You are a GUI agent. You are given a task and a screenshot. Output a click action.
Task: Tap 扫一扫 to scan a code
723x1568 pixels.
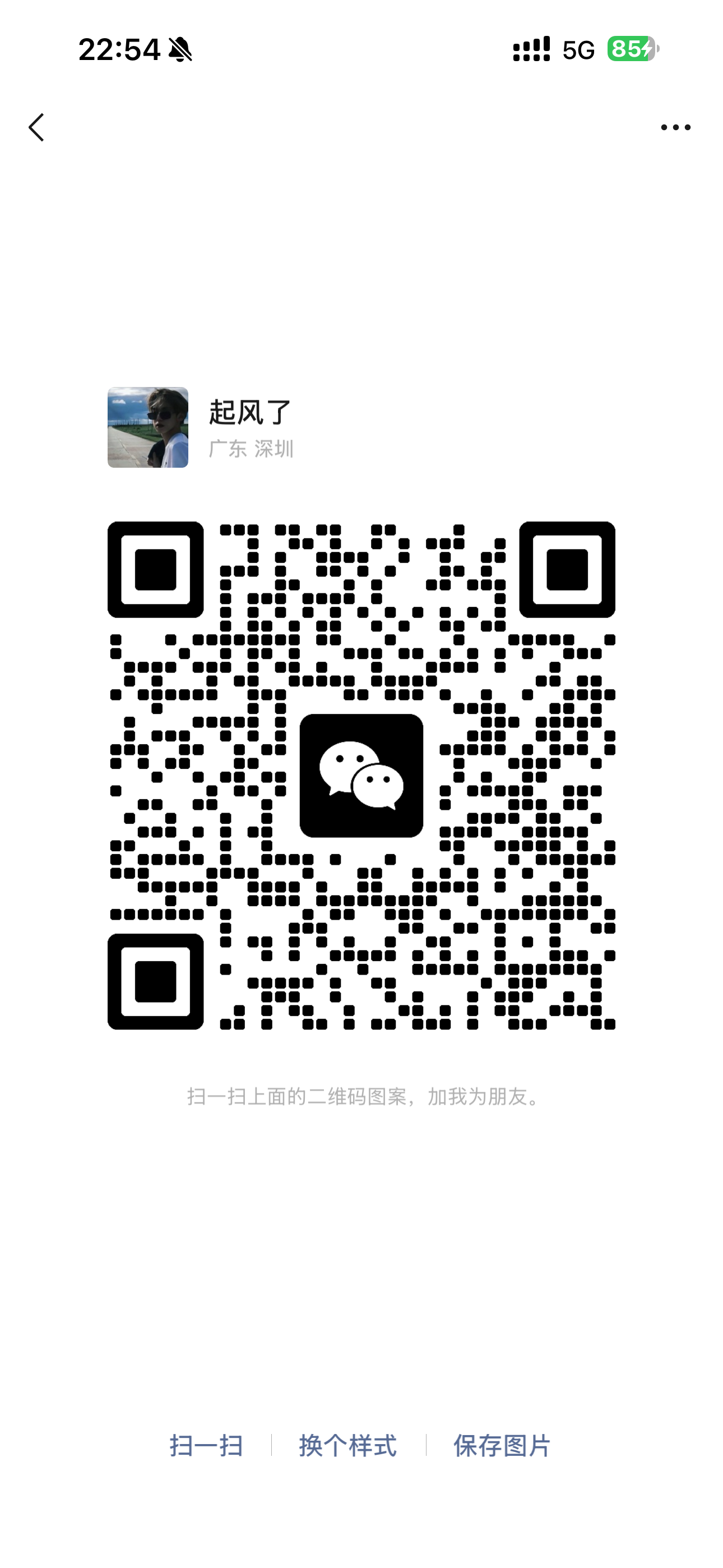point(206,1445)
